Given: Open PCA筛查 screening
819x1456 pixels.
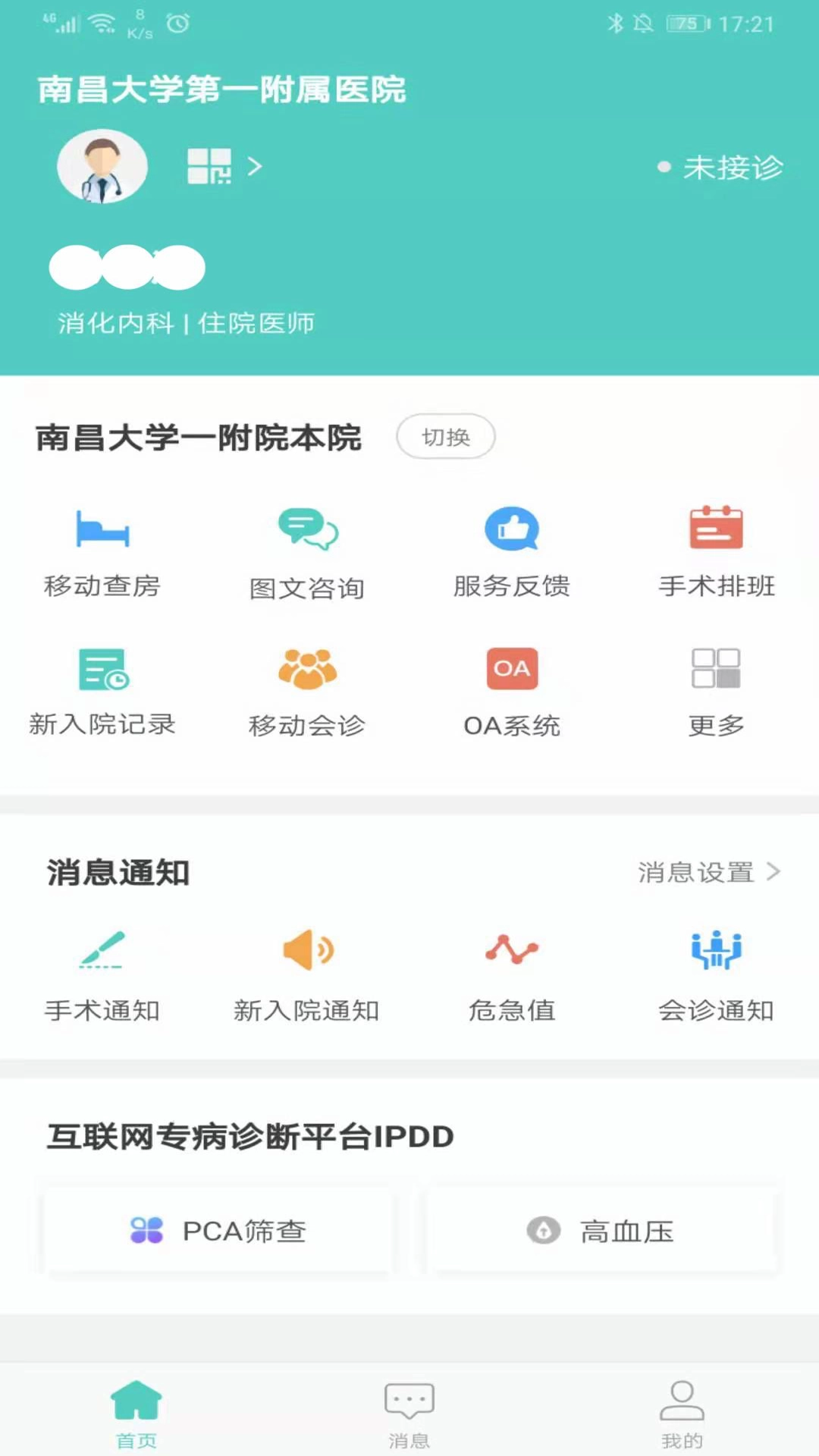Looking at the screenshot, I should point(217,1230).
